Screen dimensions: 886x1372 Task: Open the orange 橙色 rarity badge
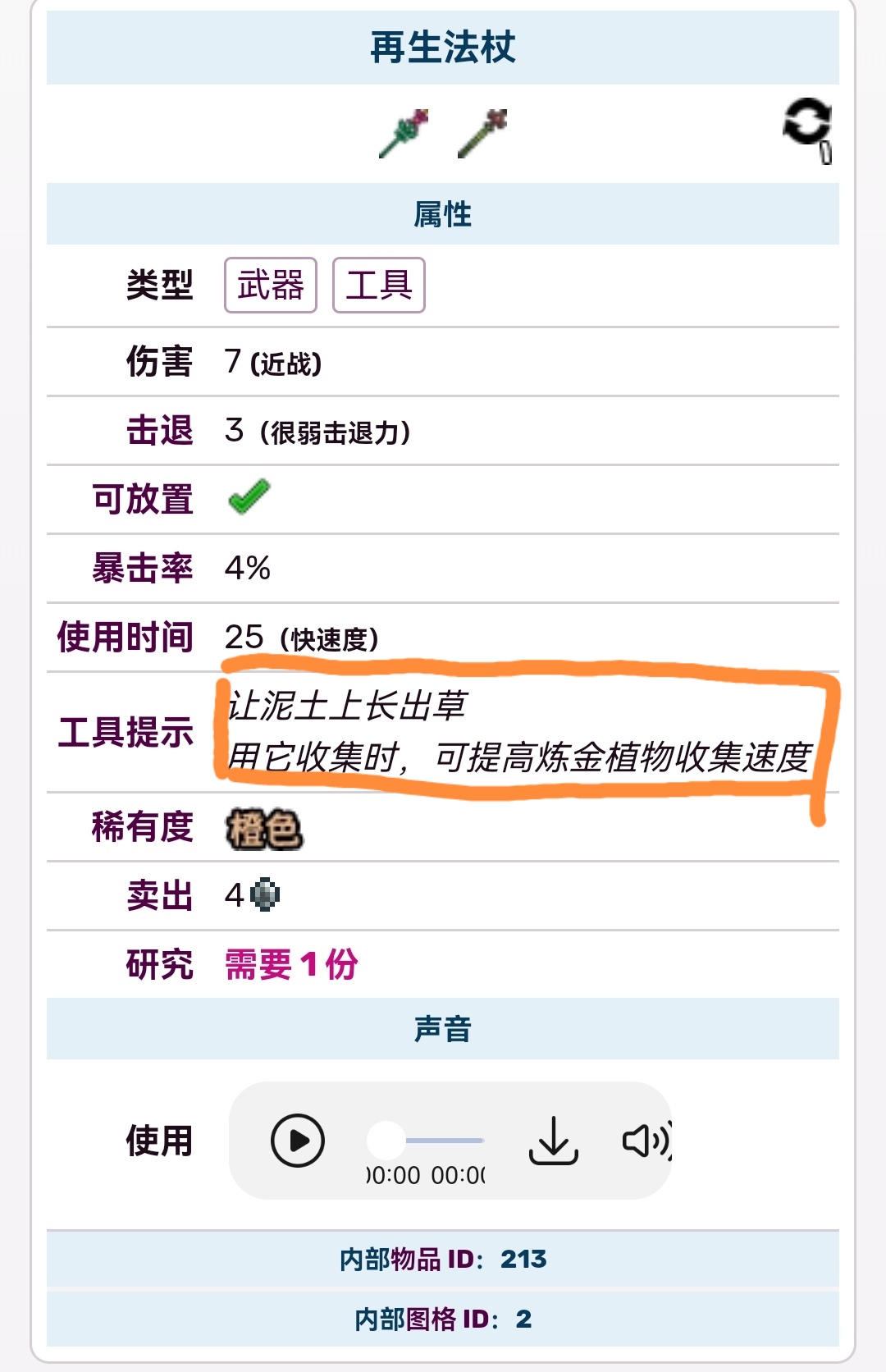264,829
